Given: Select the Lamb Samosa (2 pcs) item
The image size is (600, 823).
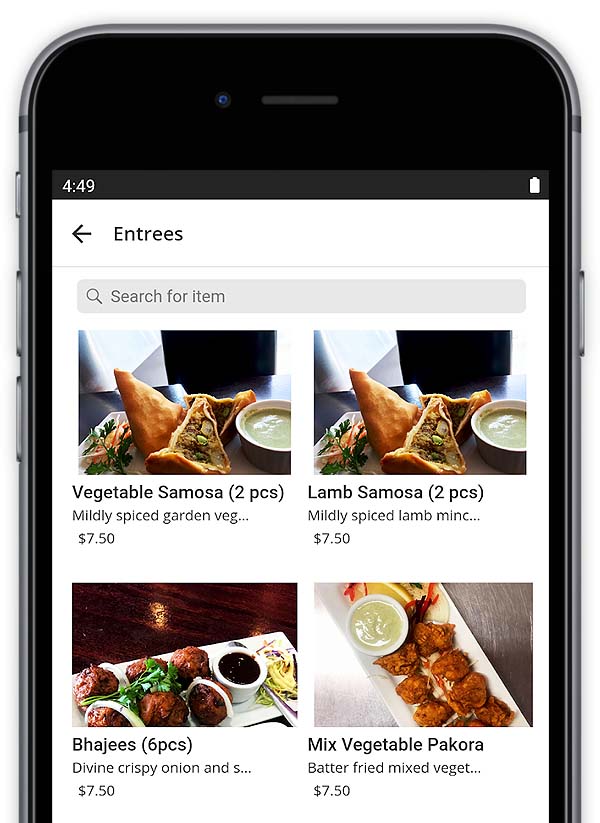Looking at the screenshot, I should [419, 403].
